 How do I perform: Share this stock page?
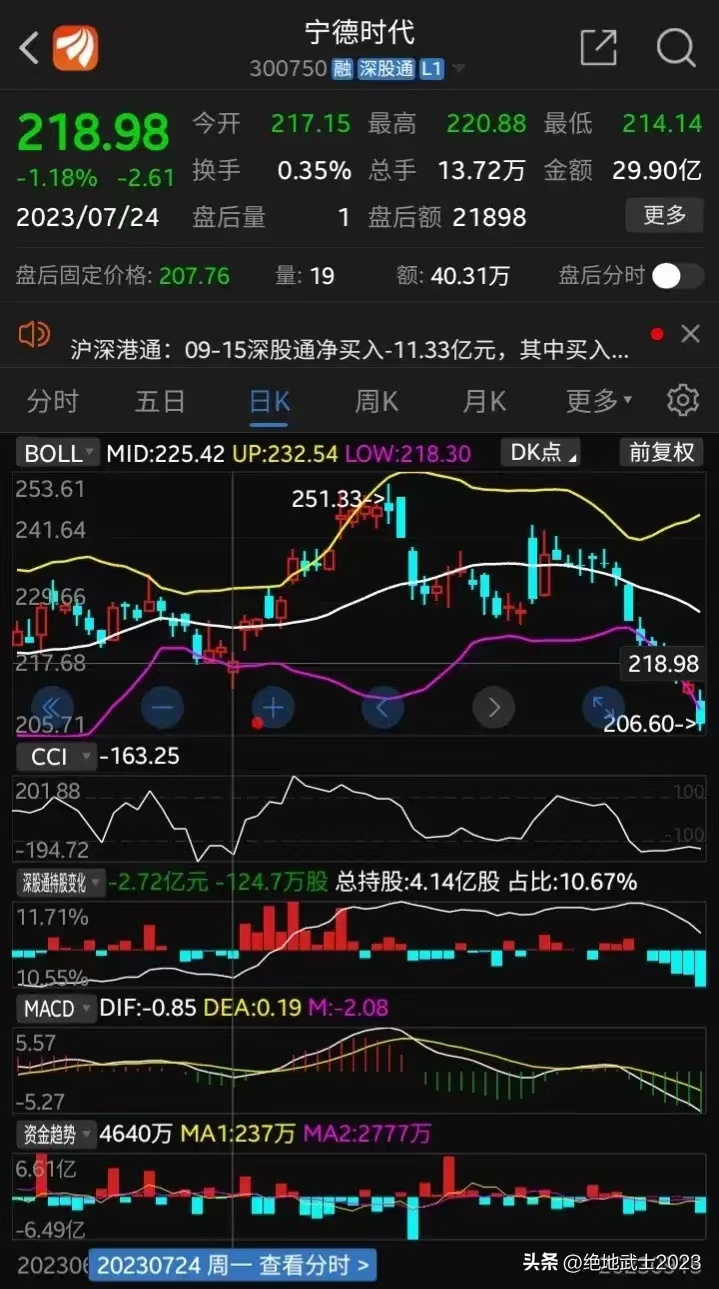pos(598,47)
